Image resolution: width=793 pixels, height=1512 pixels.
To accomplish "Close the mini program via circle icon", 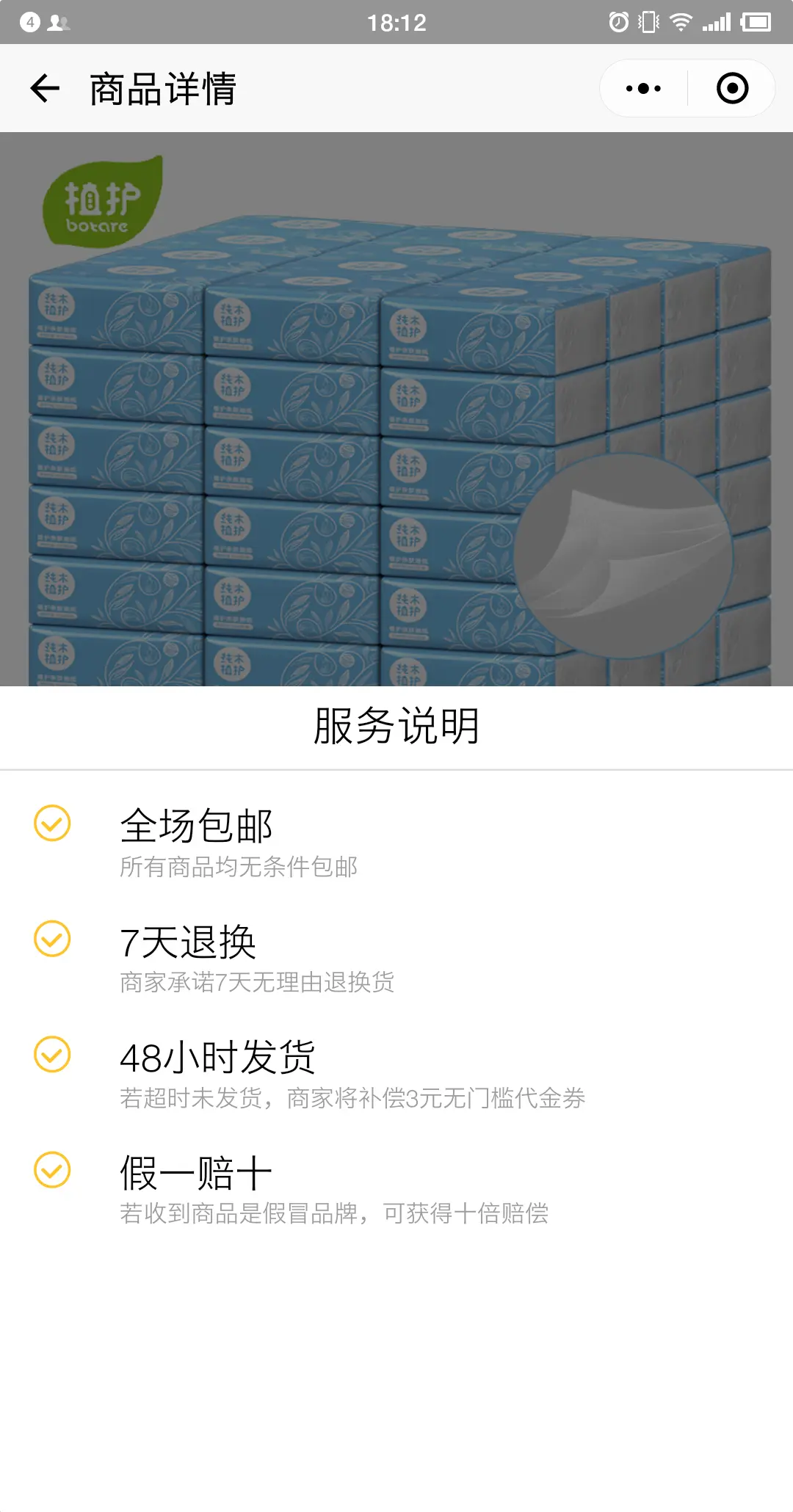I will (732, 89).
